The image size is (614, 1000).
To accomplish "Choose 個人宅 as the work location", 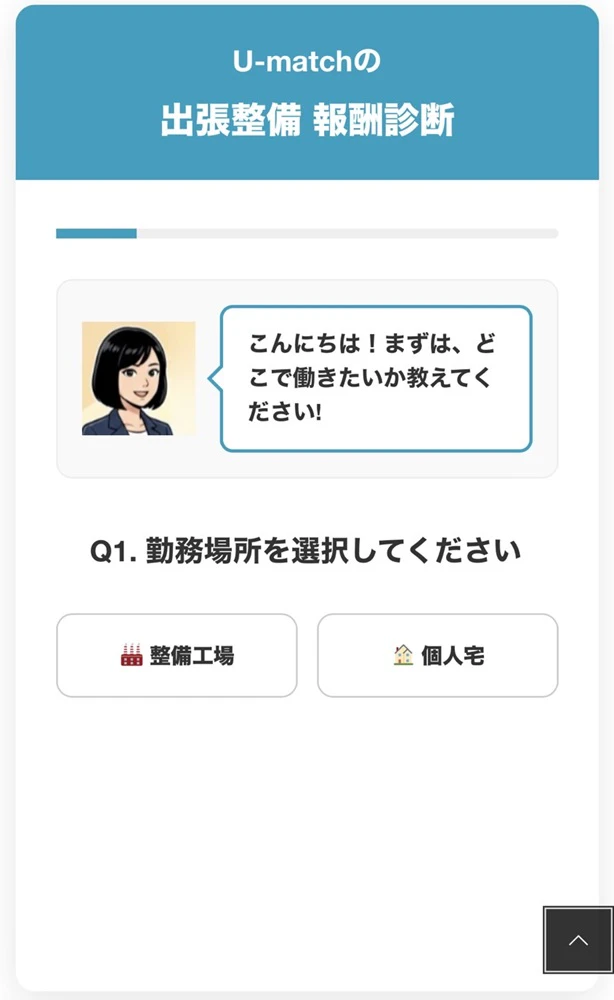I will pyautogui.click(x=437, y=655).
